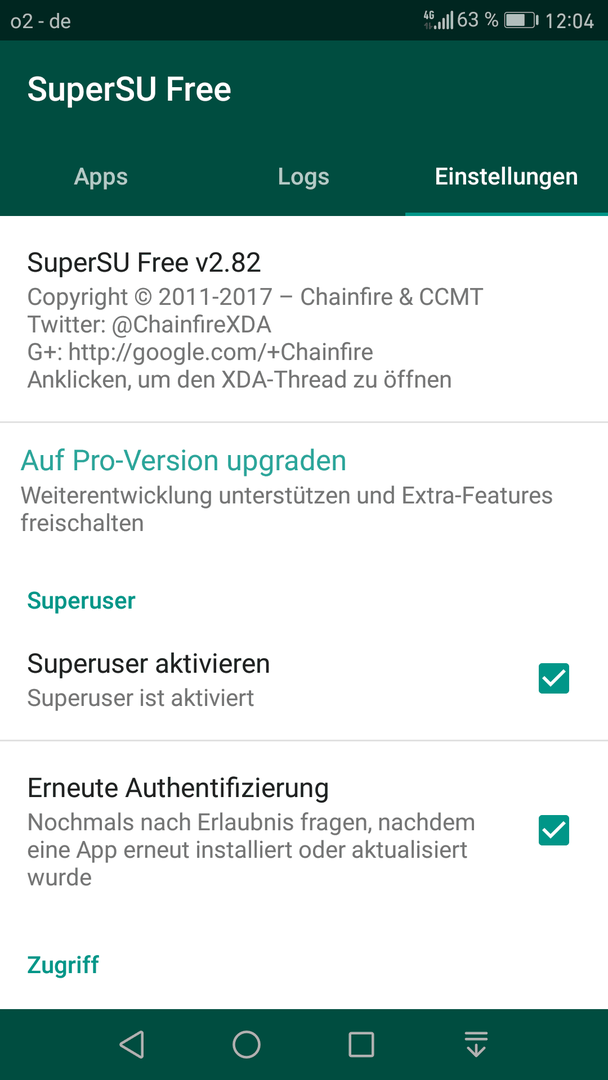Image resolution: width=608 pixels, height=1080 pixels.
Task: Uncheck Superuser aktivieren checkbox
Action: point(554,678)
